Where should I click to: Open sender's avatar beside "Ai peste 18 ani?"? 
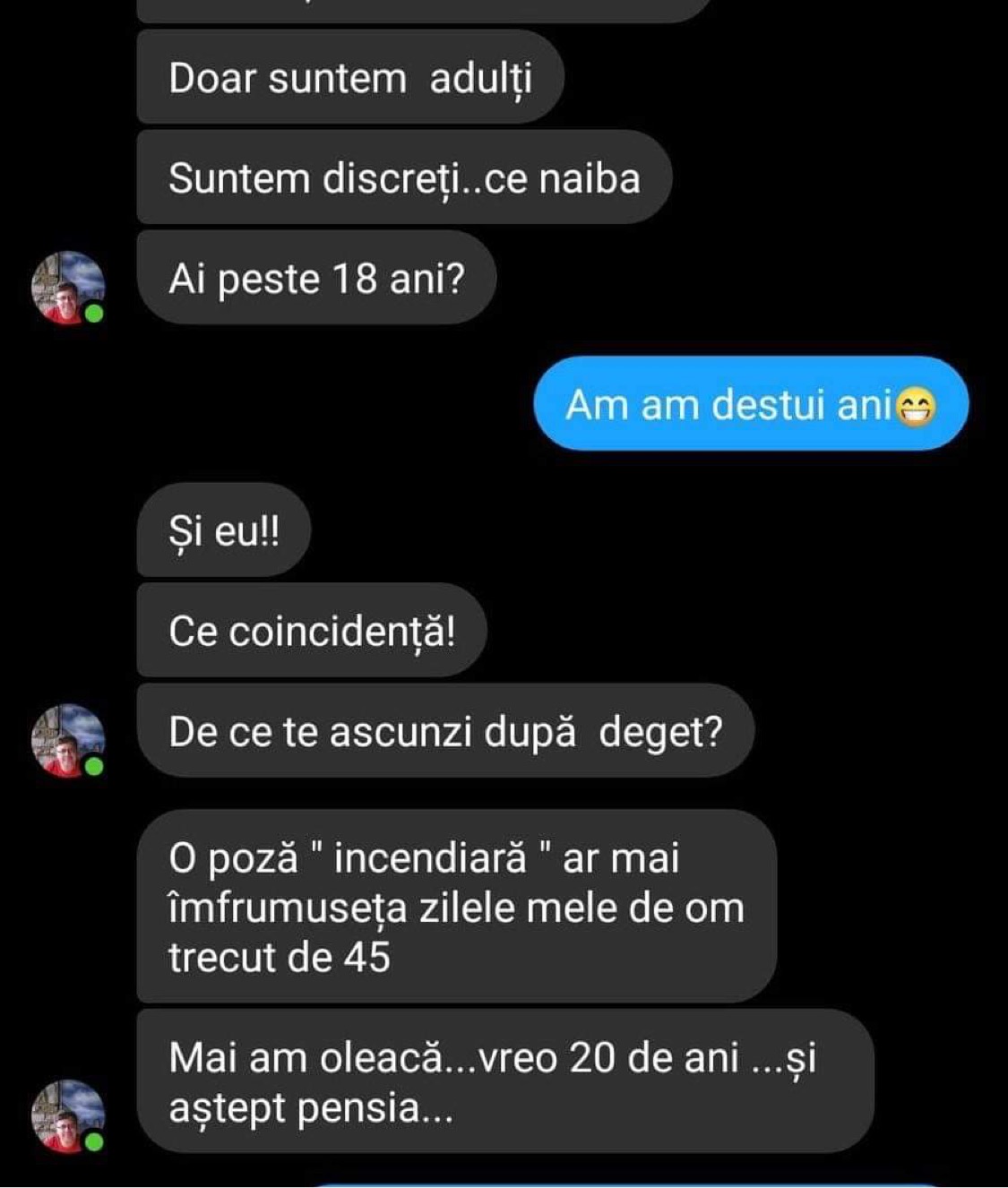click(x=67, y=288)
